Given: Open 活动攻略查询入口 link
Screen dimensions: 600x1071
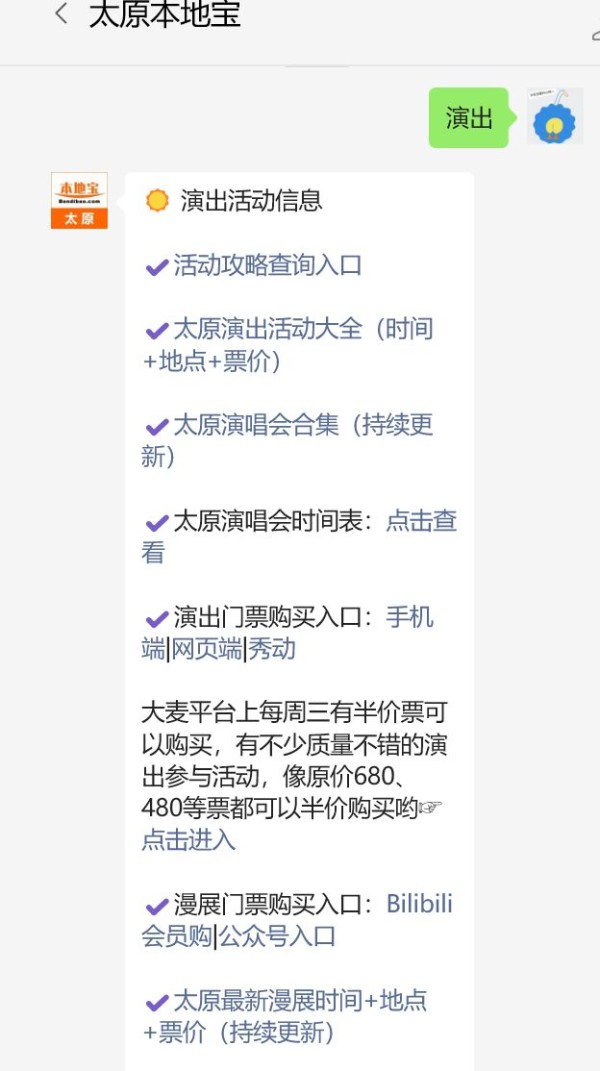Looking at the screenshot, I should click(x=267, y=265).
